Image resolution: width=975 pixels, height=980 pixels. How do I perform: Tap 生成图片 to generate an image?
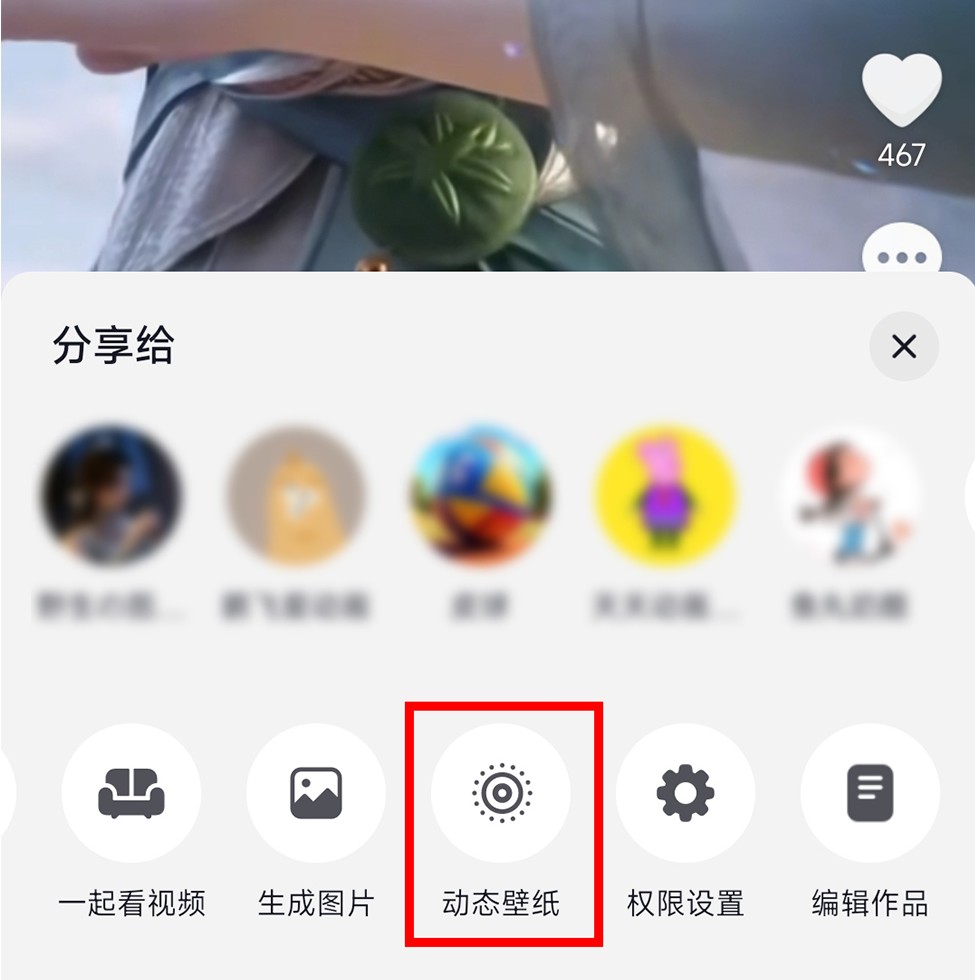tap(316, 794)
